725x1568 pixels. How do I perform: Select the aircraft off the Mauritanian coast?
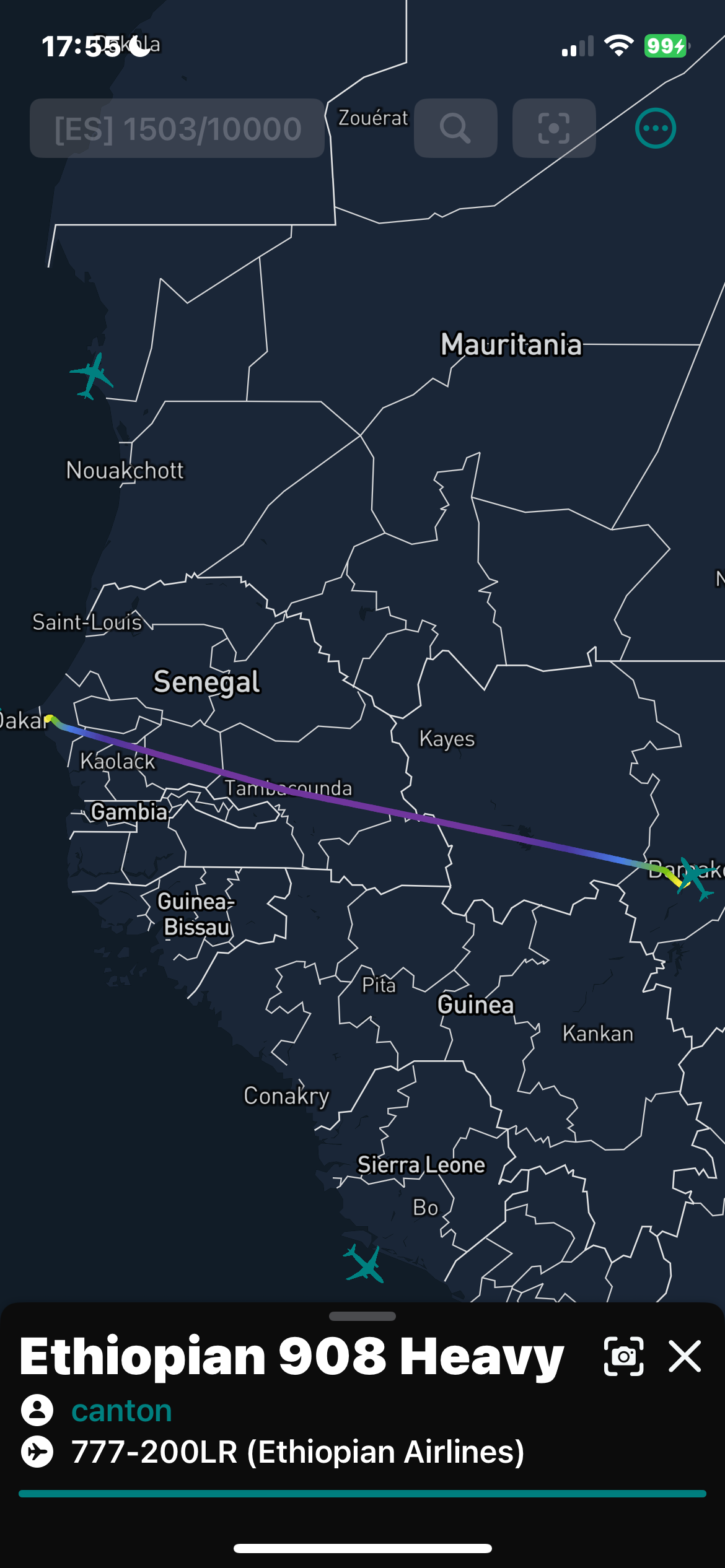(92, 376)
